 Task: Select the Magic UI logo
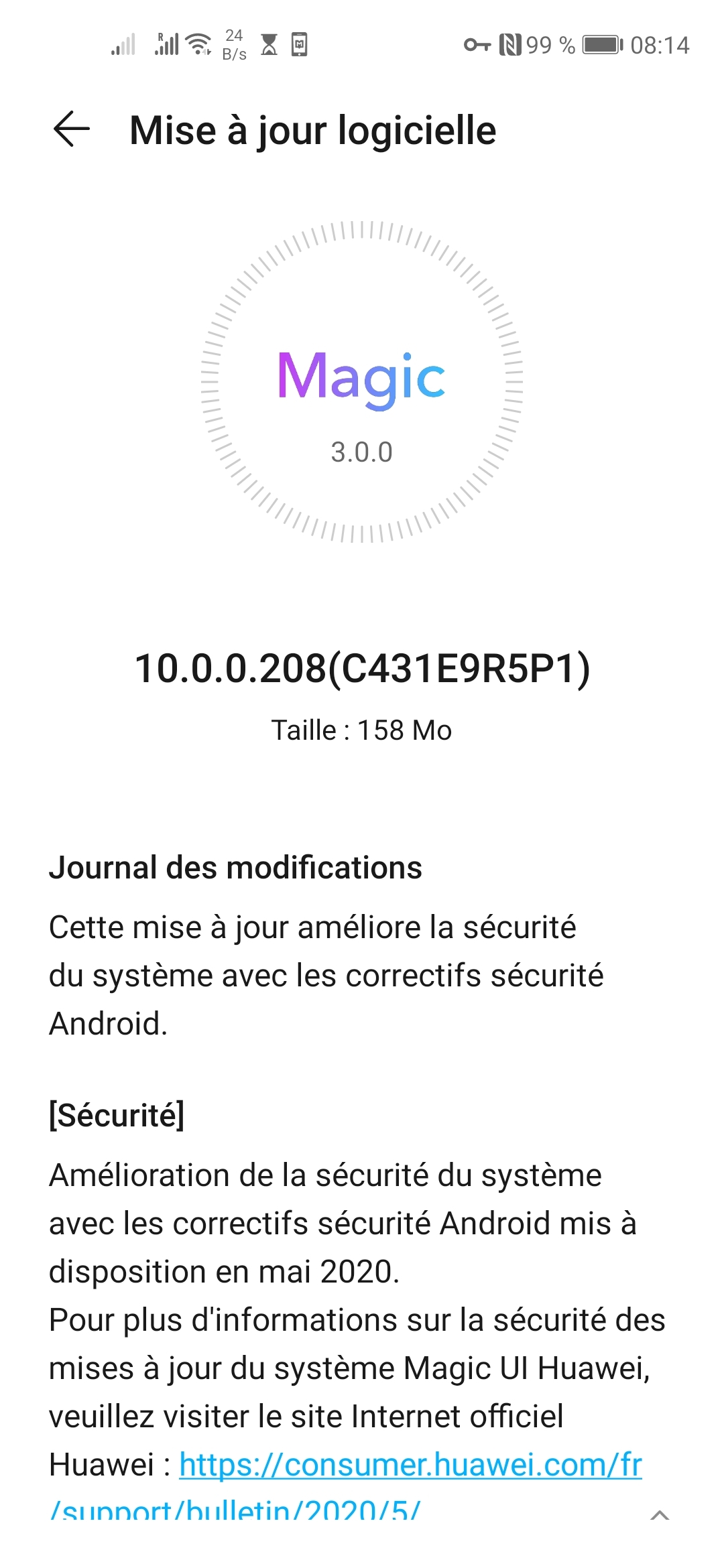click(x=361, y=379)
